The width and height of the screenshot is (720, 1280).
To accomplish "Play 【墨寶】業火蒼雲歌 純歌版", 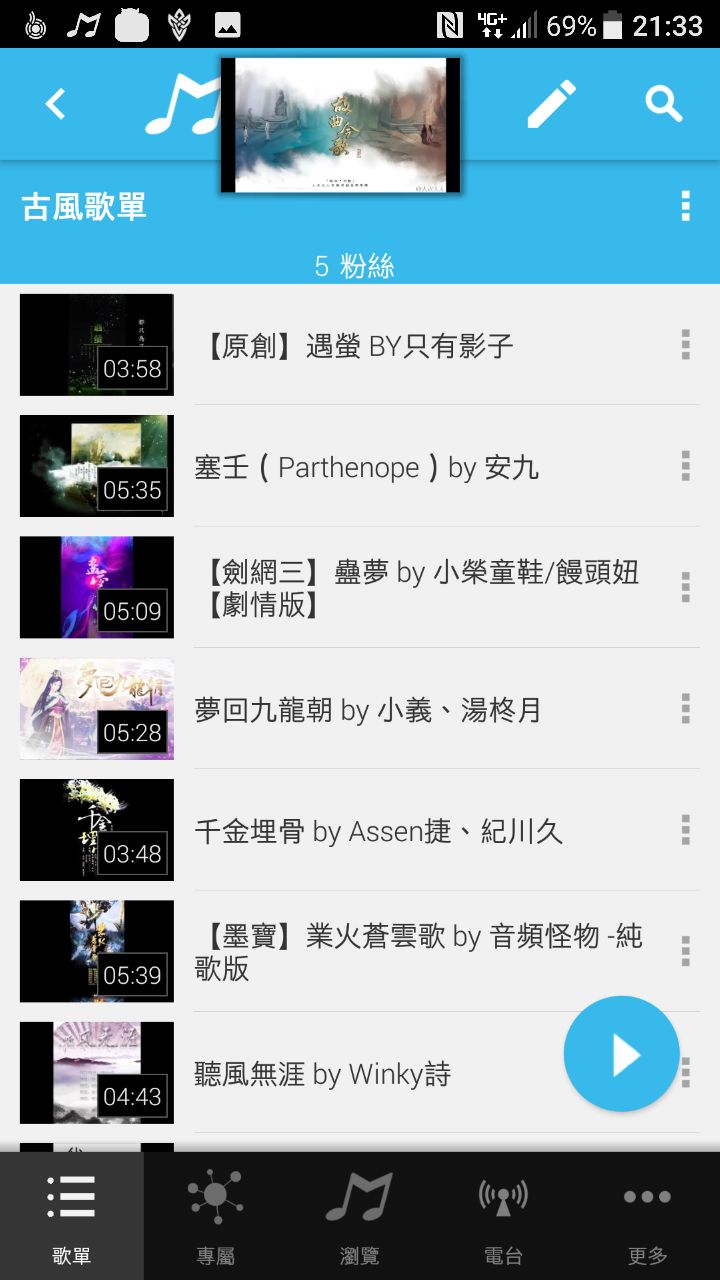I will 418,952.
